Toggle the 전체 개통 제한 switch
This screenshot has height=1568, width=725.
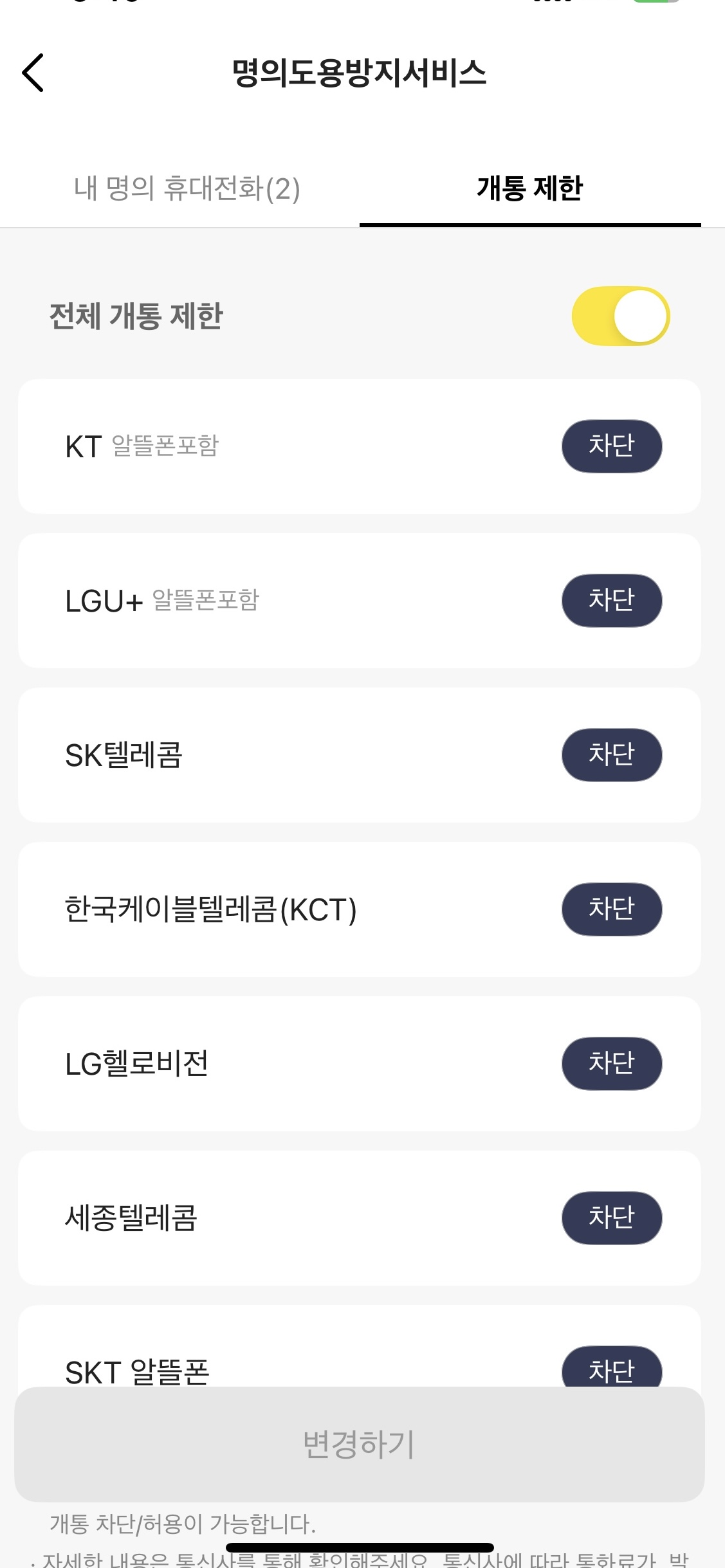[x=621, y=316]
